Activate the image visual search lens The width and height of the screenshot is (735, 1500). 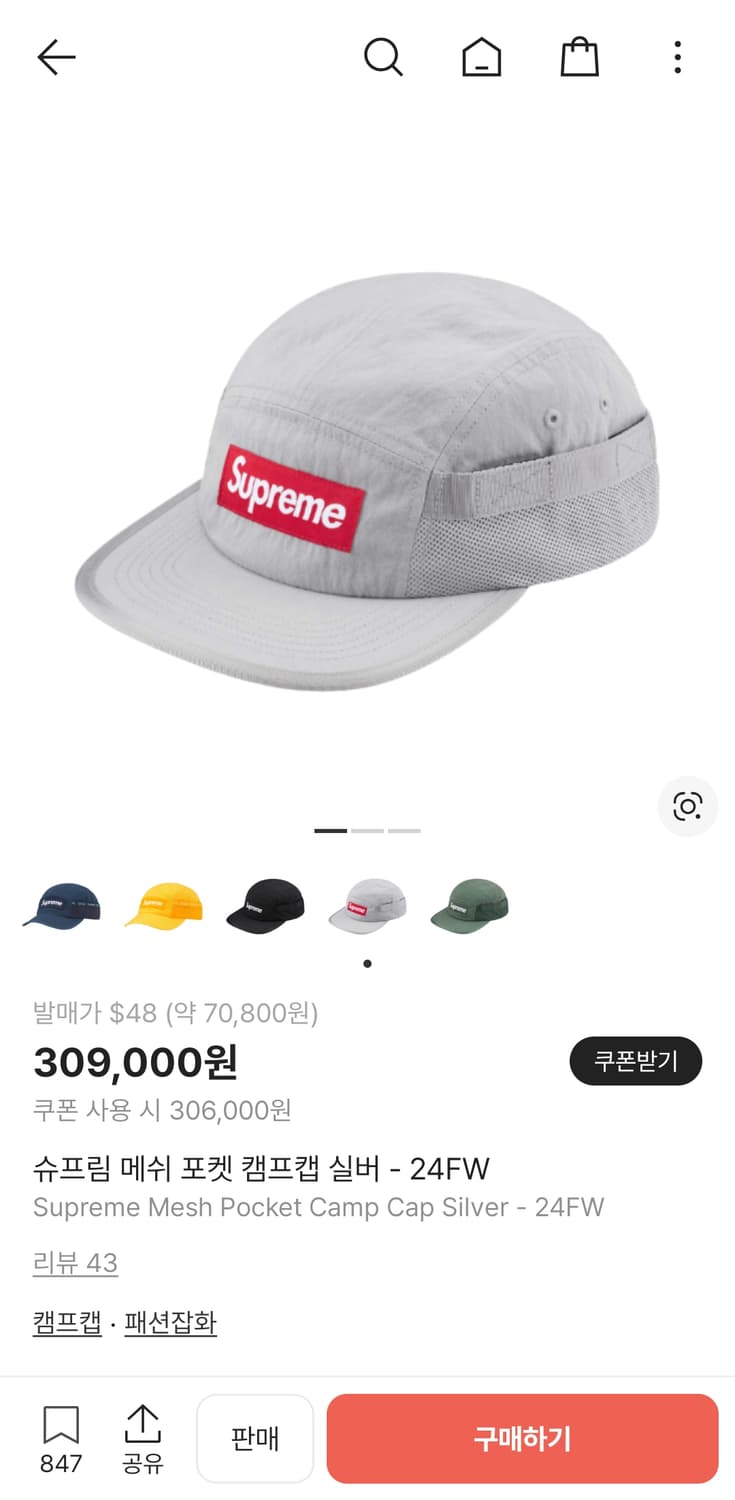[687, 807]
